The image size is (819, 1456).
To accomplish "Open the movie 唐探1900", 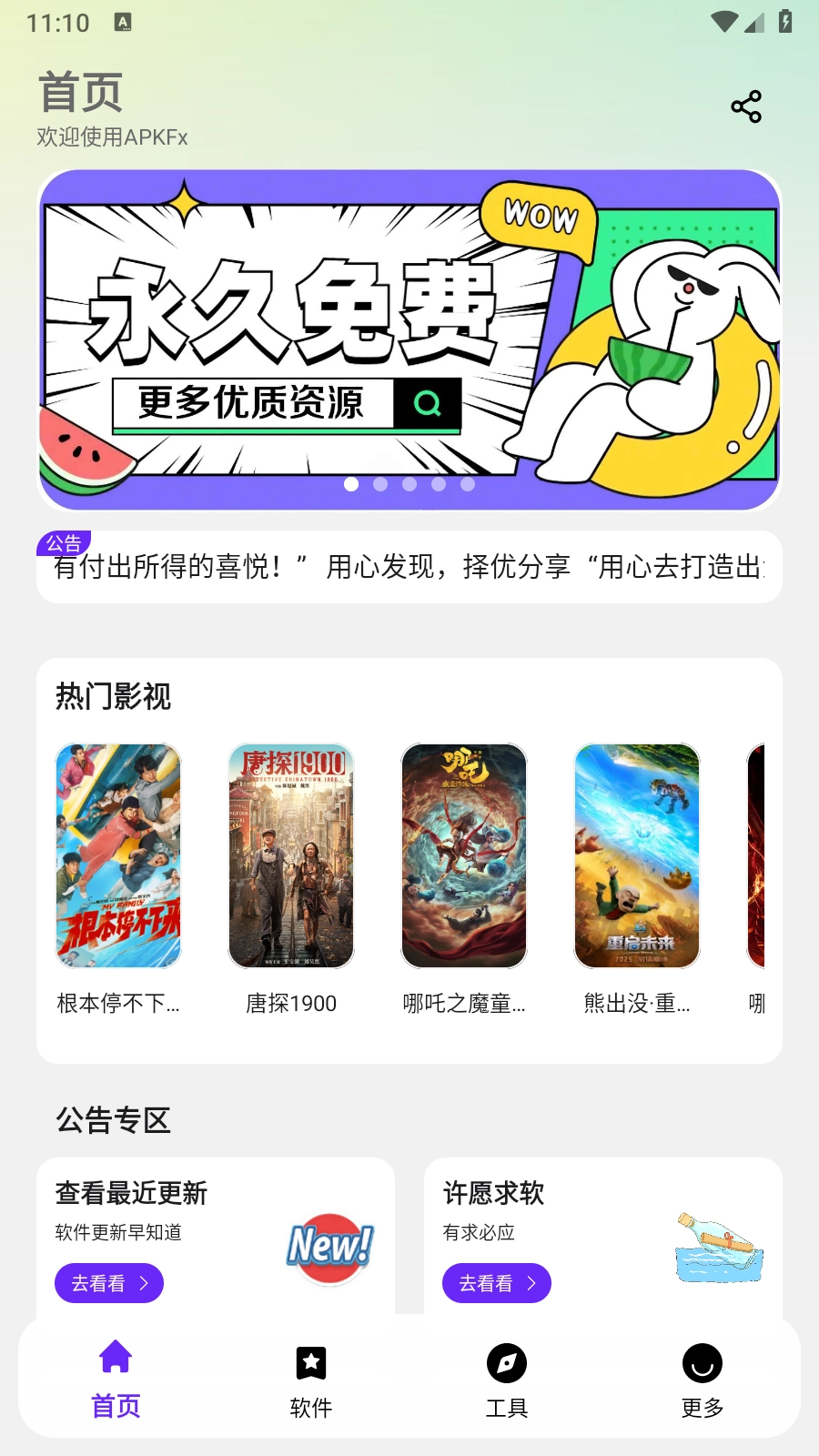I will point(291,856).
